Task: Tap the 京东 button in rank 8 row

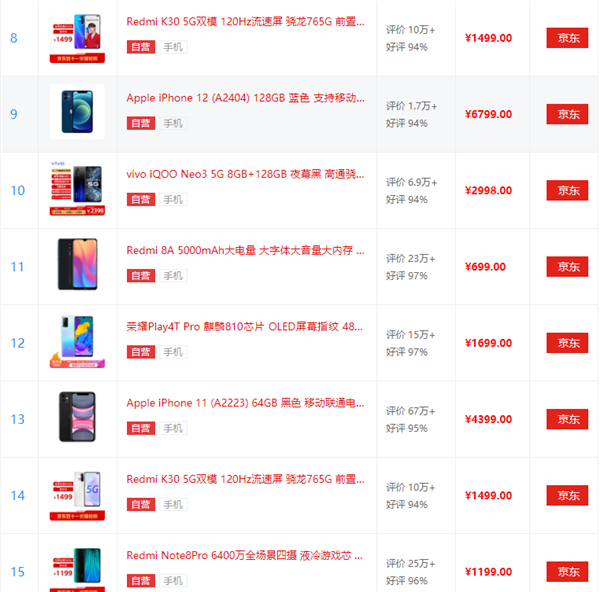Action: point(567,38)
